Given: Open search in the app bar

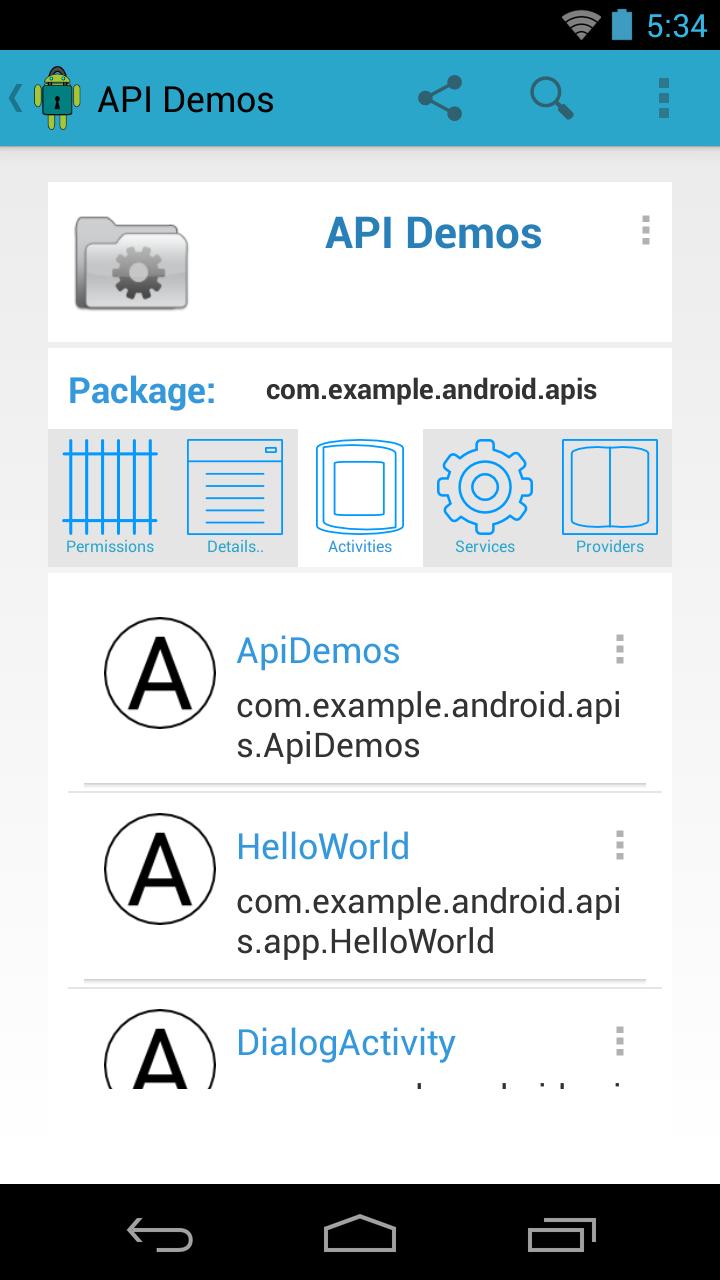Looking at the screenshot, I should click(x=551, y=99).
